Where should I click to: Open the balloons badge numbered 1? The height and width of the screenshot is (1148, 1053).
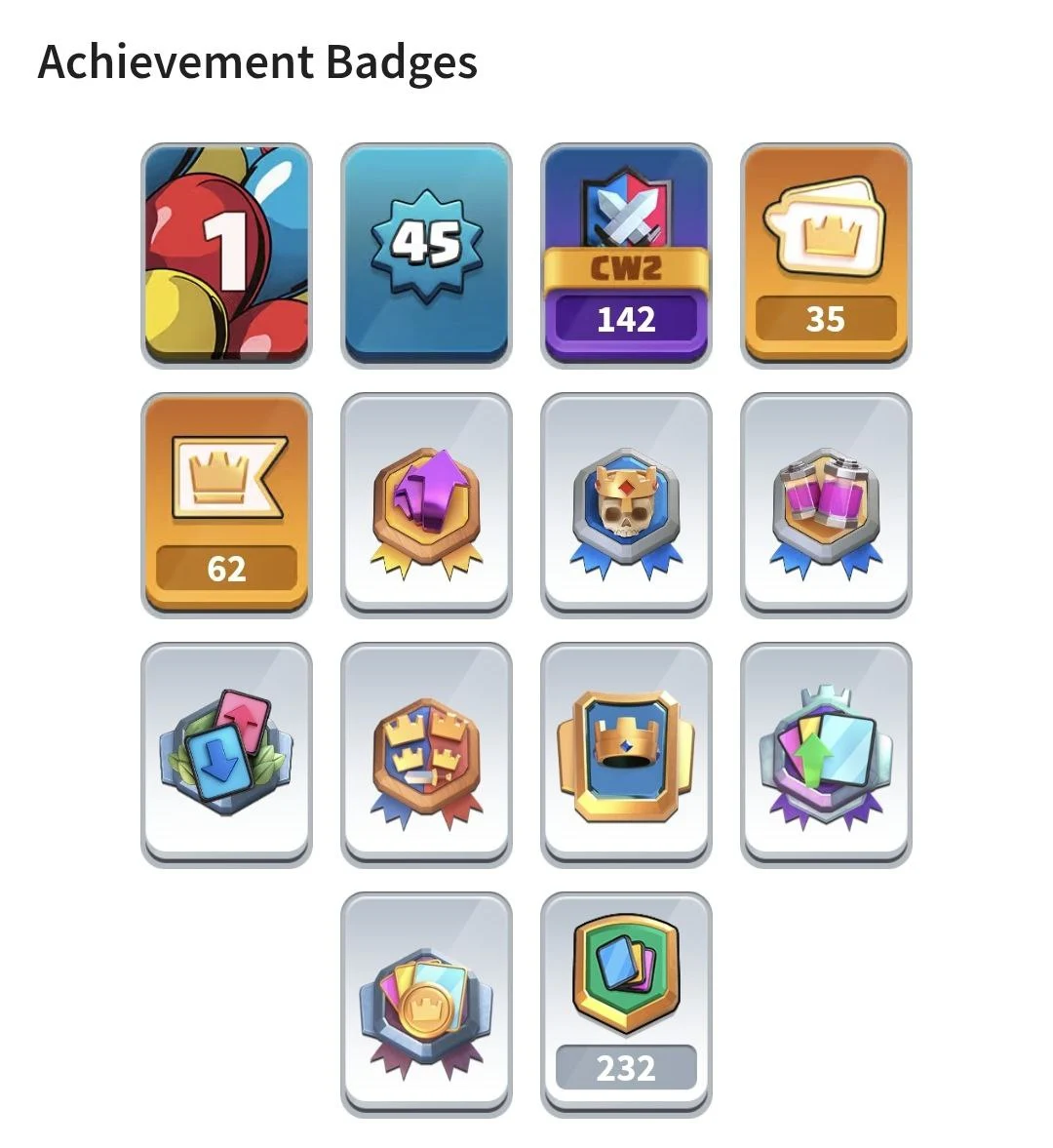point(226,255)
